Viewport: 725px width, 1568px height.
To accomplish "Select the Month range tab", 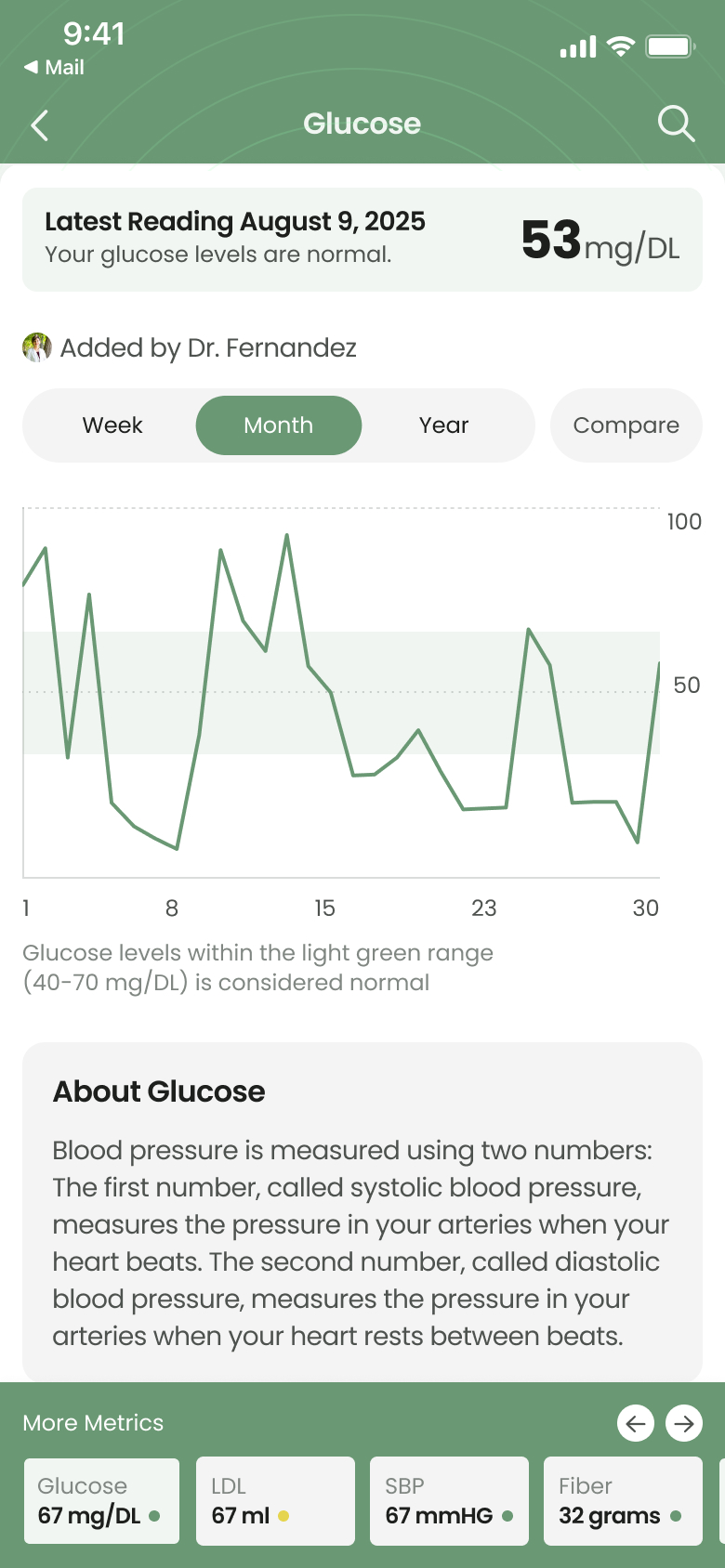I will [x=279, y=425].
